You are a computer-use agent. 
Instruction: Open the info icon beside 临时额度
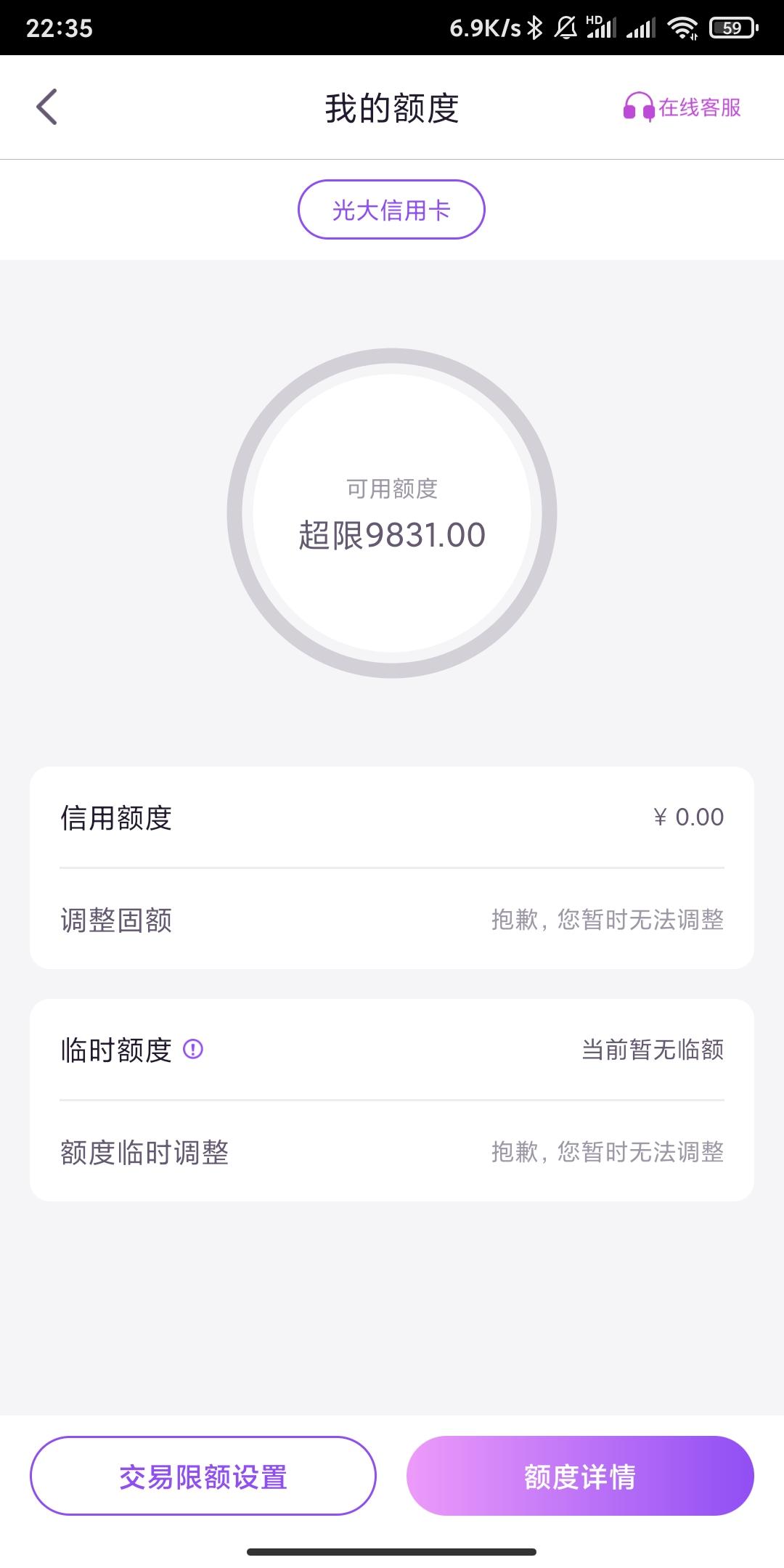coord(193,1050)
